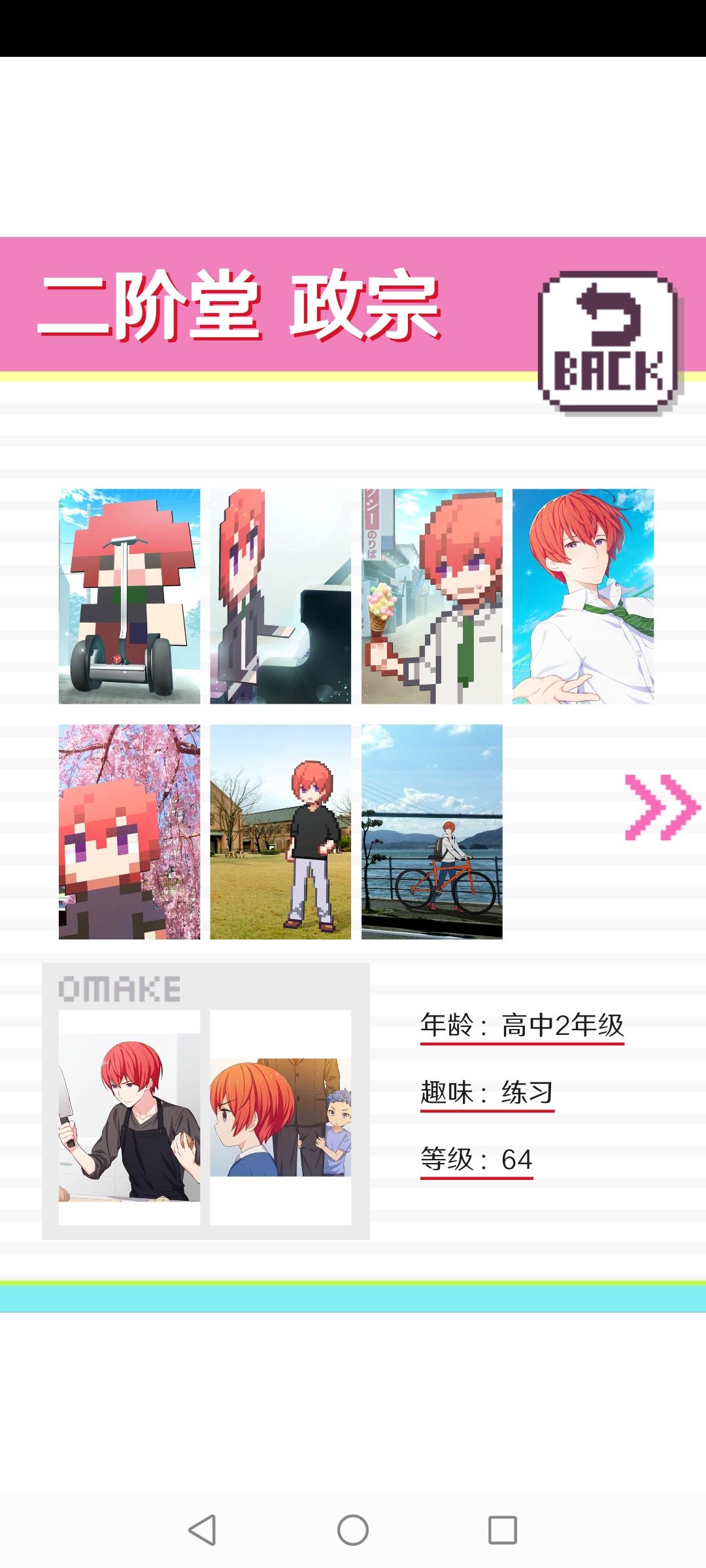Tap the system back navigation button
The height and width of the screenshot is (1568, 706).
coord(202,1529)
